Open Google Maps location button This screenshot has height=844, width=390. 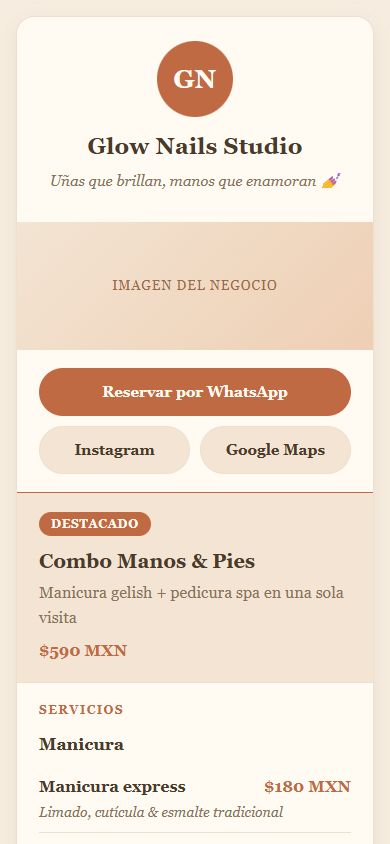(x=275, y=450)
